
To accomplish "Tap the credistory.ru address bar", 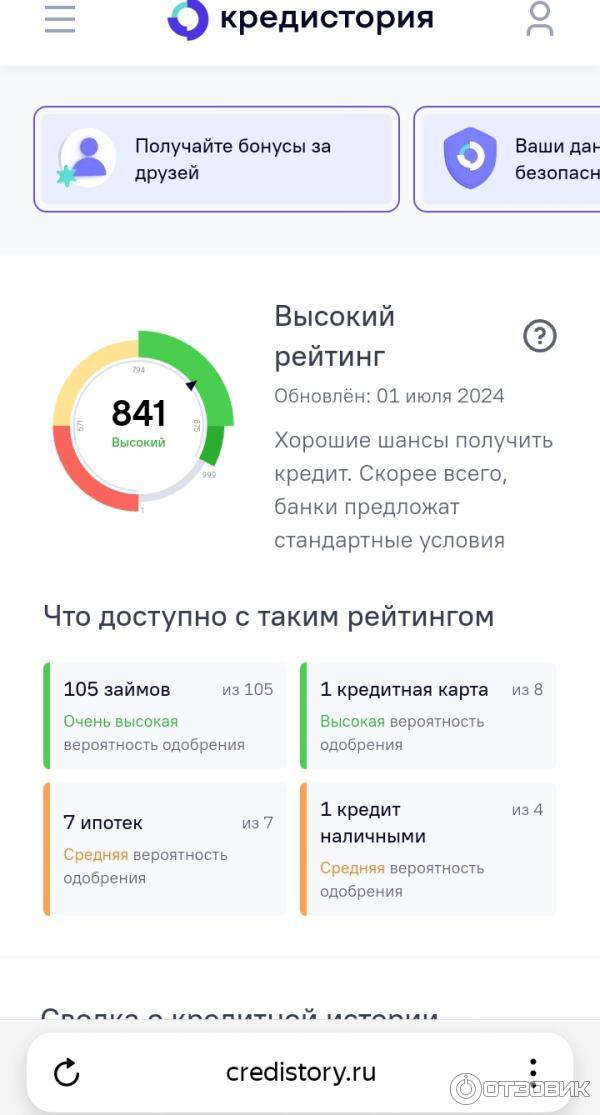I will (301, 1073).
